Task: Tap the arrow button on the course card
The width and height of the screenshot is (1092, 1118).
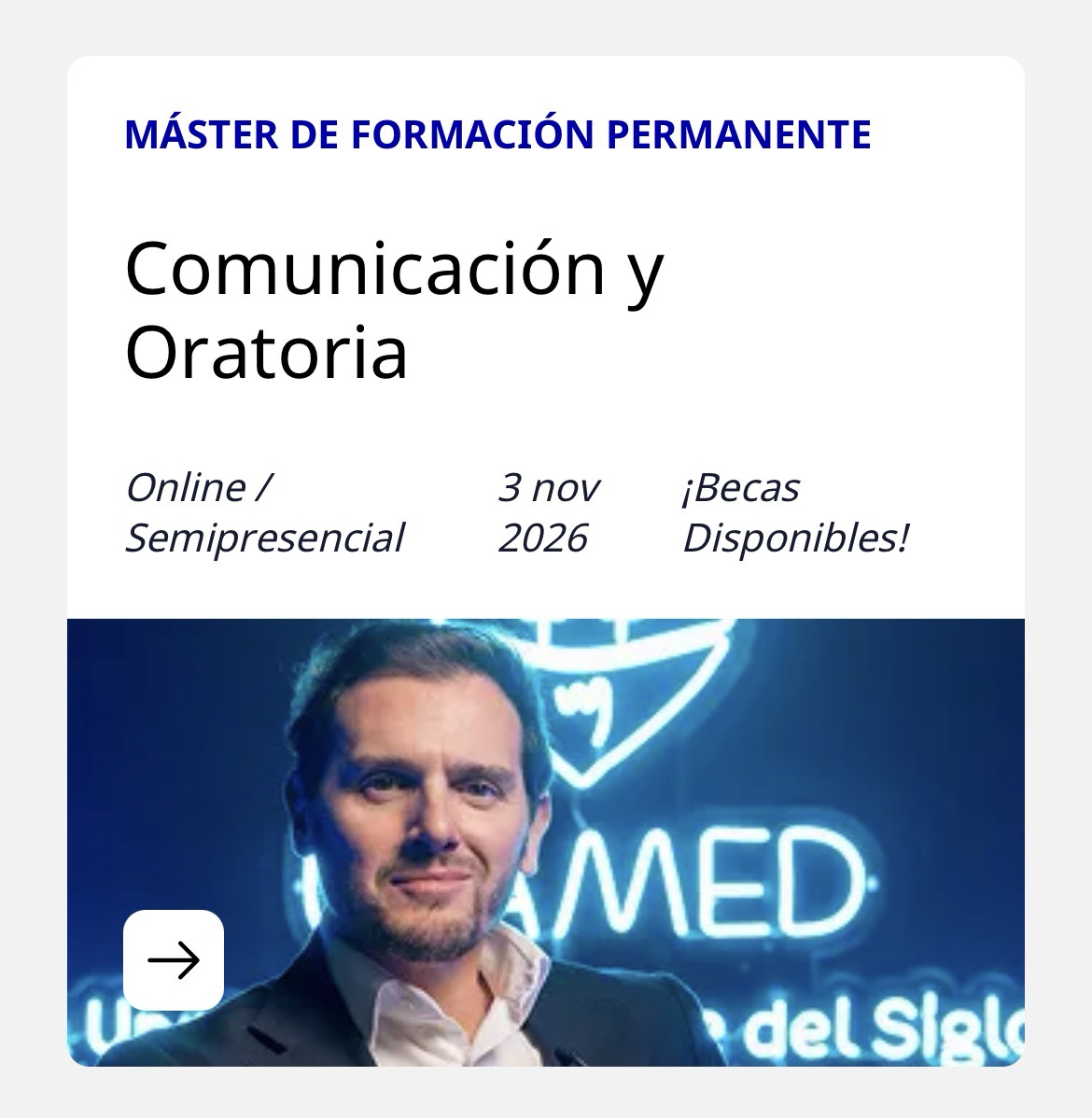Action: click(x=174, y=959)
